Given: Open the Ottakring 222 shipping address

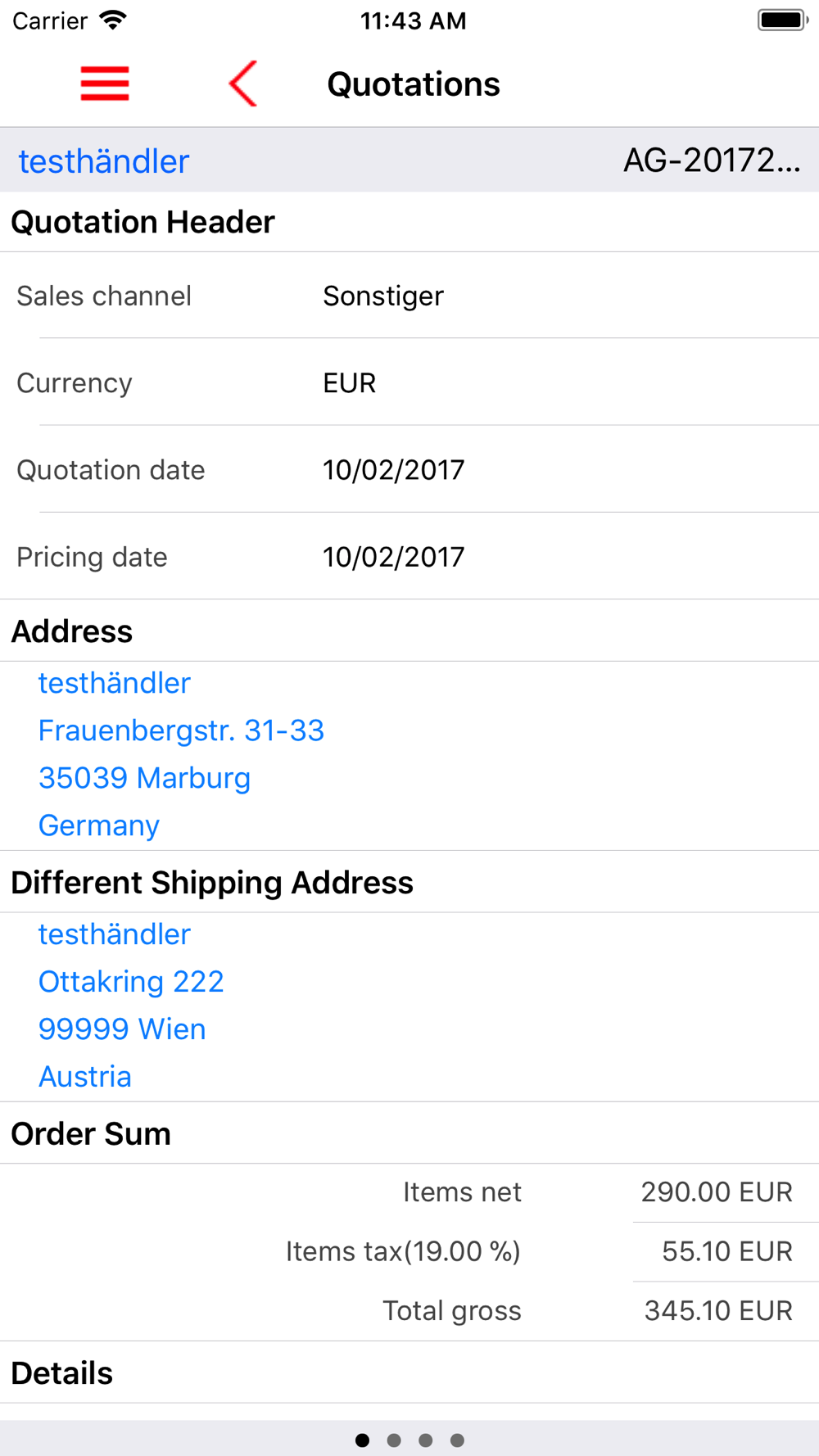Looking at the screenshot, I should click(x=131, y=982).
